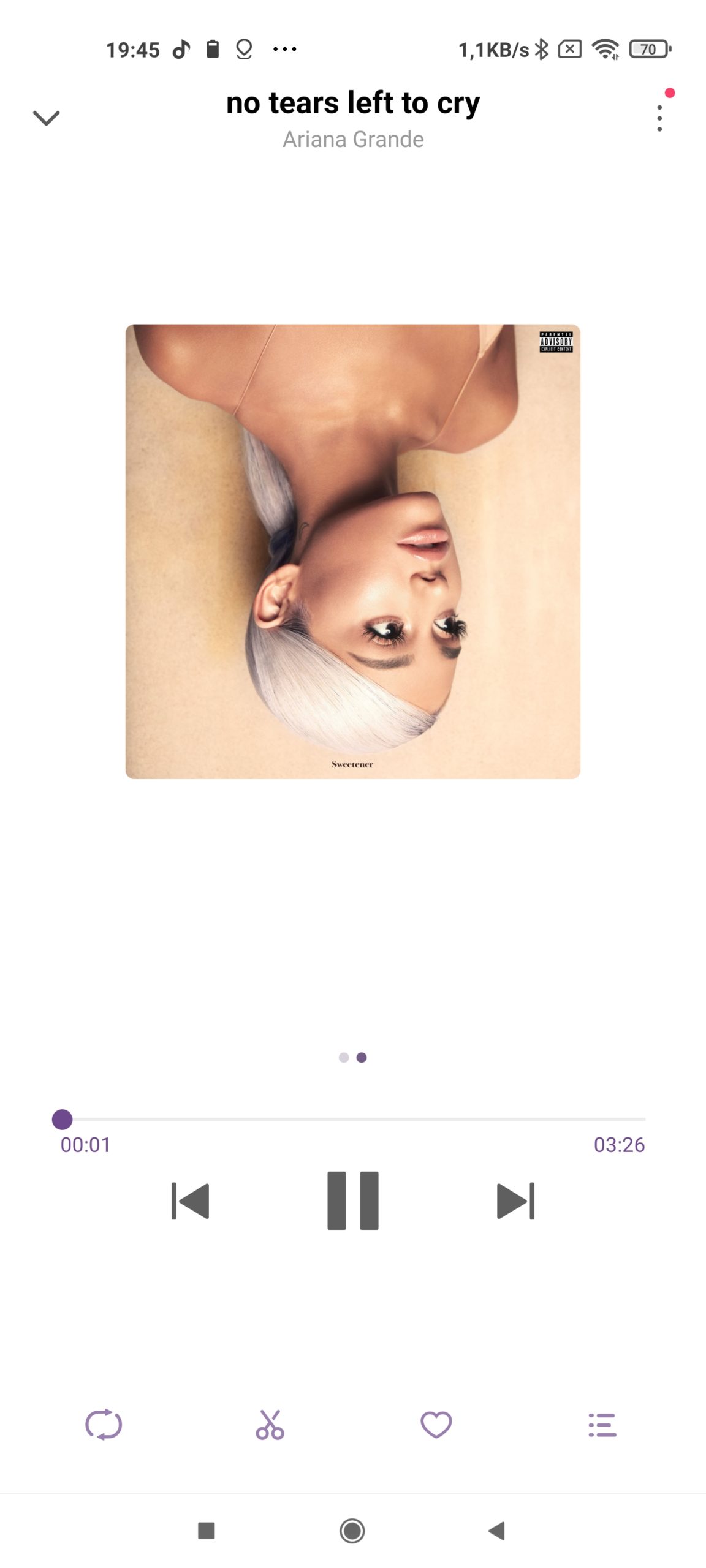Skip to the previous track
Image resolution: width=706 pixels, height=1568 pixels.
(x=190, y=1200)
